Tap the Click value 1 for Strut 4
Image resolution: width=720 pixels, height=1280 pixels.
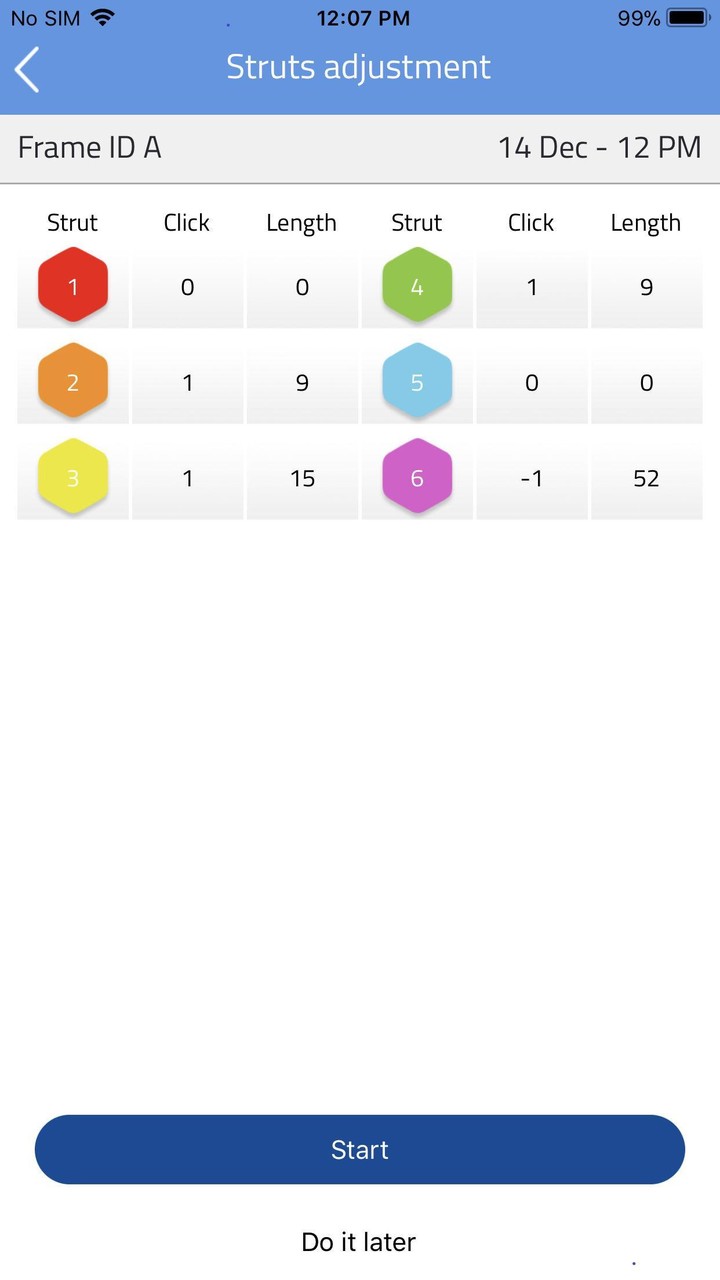click(531, 287)
